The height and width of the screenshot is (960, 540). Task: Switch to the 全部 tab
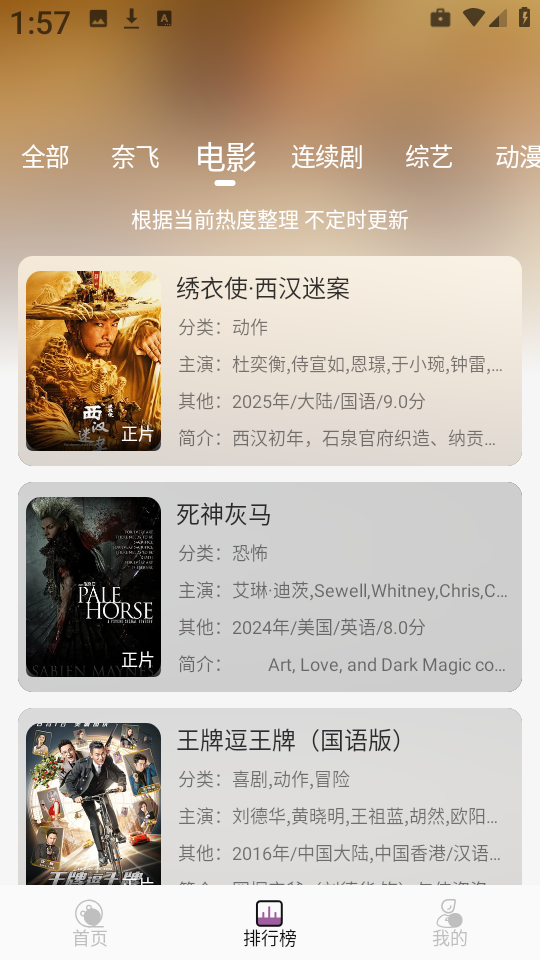pyautogui.click(x=45, y=157)
